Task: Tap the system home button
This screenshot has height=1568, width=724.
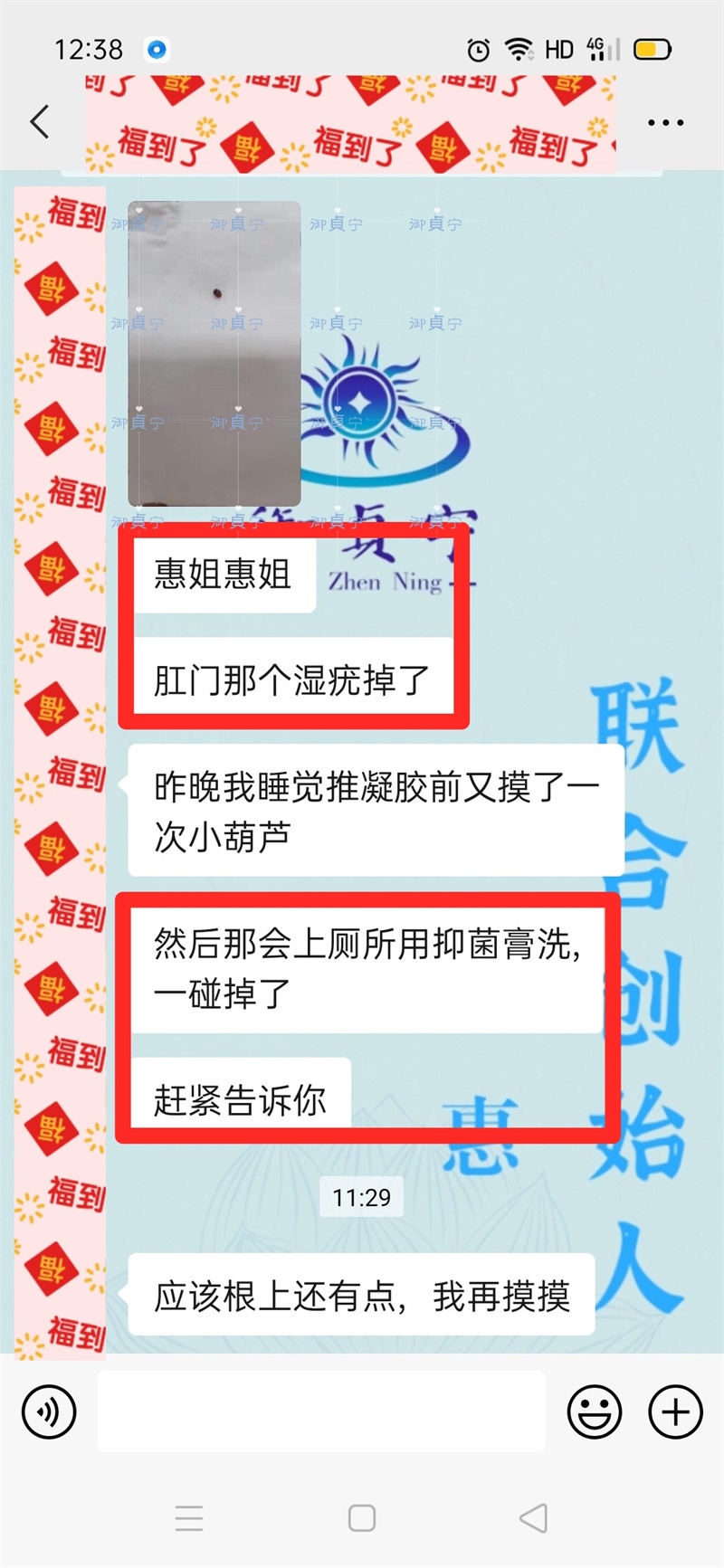Action: [x=362, y=1517]
